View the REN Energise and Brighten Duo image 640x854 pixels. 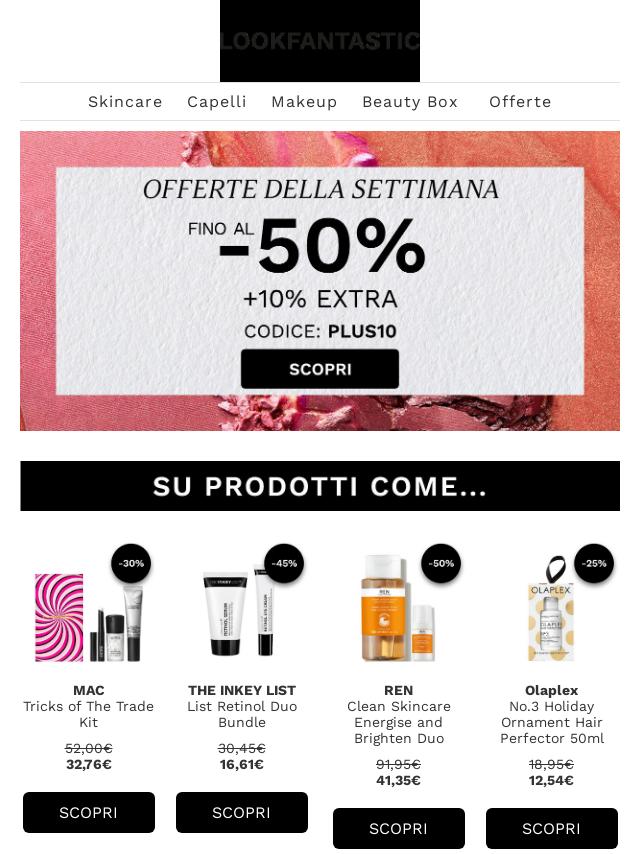399,608
